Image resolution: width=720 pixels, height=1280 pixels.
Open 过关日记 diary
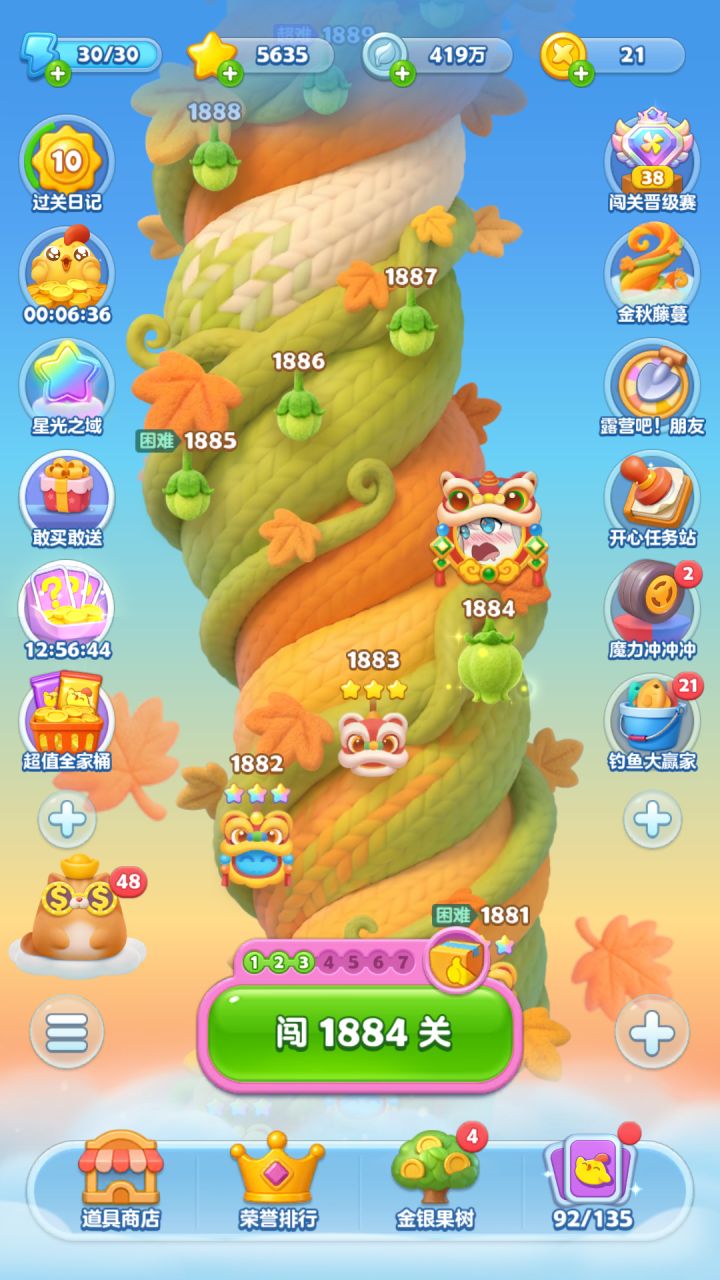[x=66, y=166]
